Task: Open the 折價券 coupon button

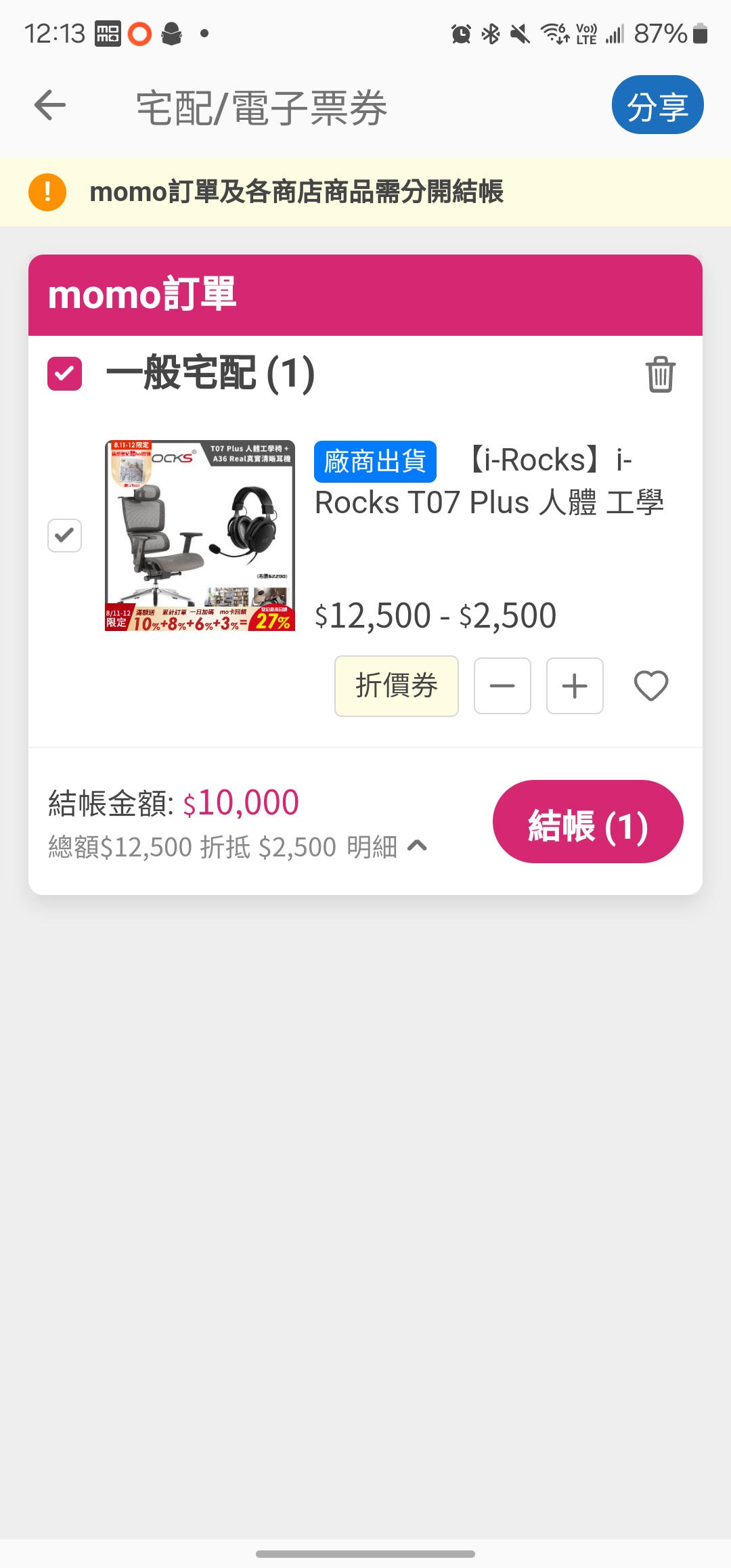Action: pyautogui.click(x=396, y=686)
